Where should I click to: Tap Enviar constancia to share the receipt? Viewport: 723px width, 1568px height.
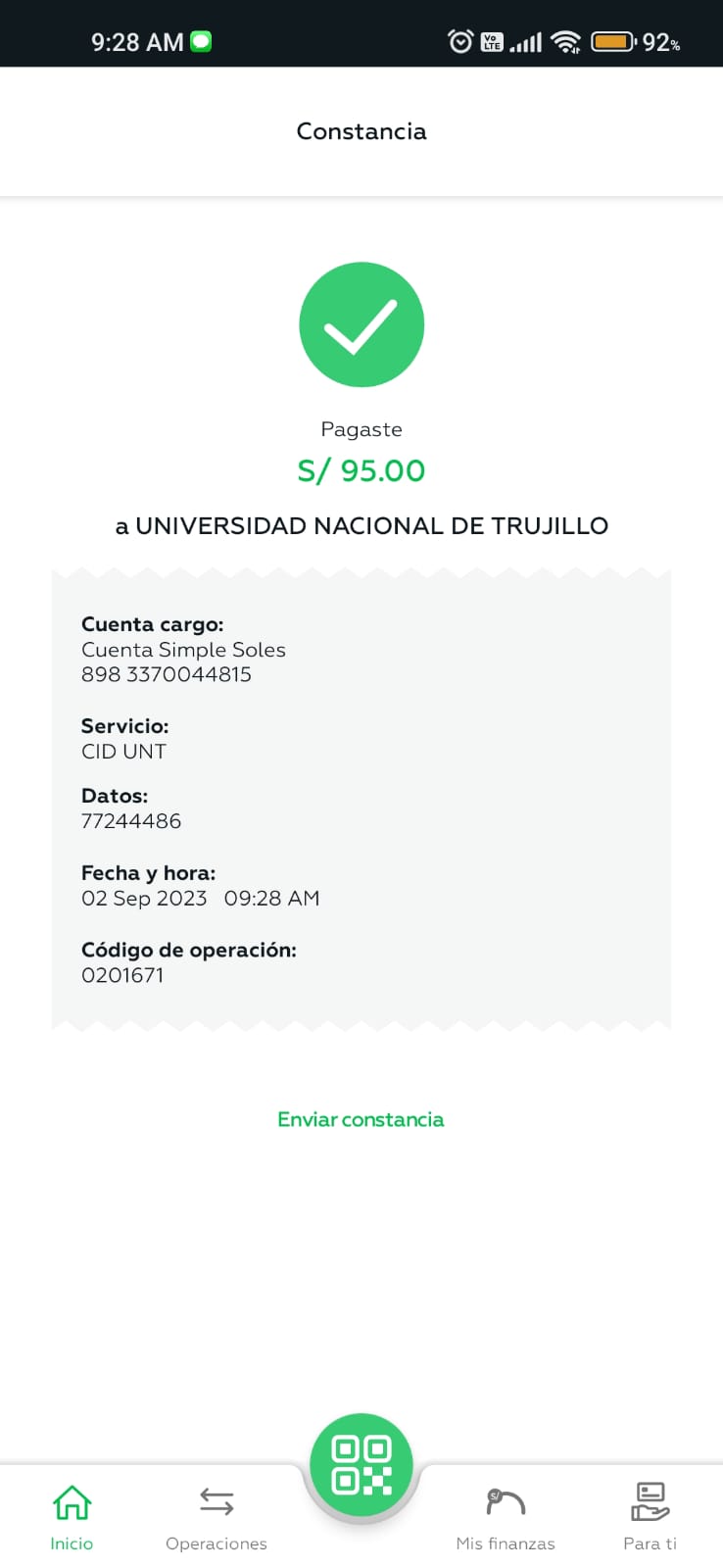tap(361, 1119)
